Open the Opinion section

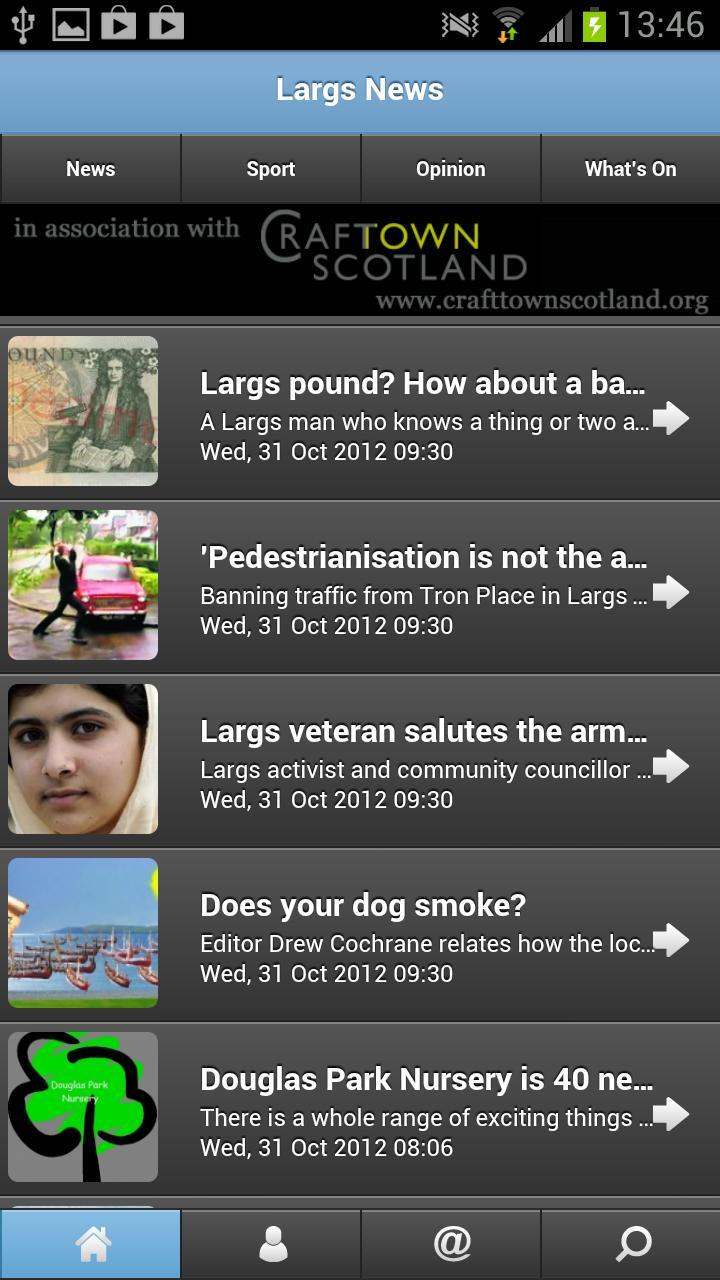(450, 169)
